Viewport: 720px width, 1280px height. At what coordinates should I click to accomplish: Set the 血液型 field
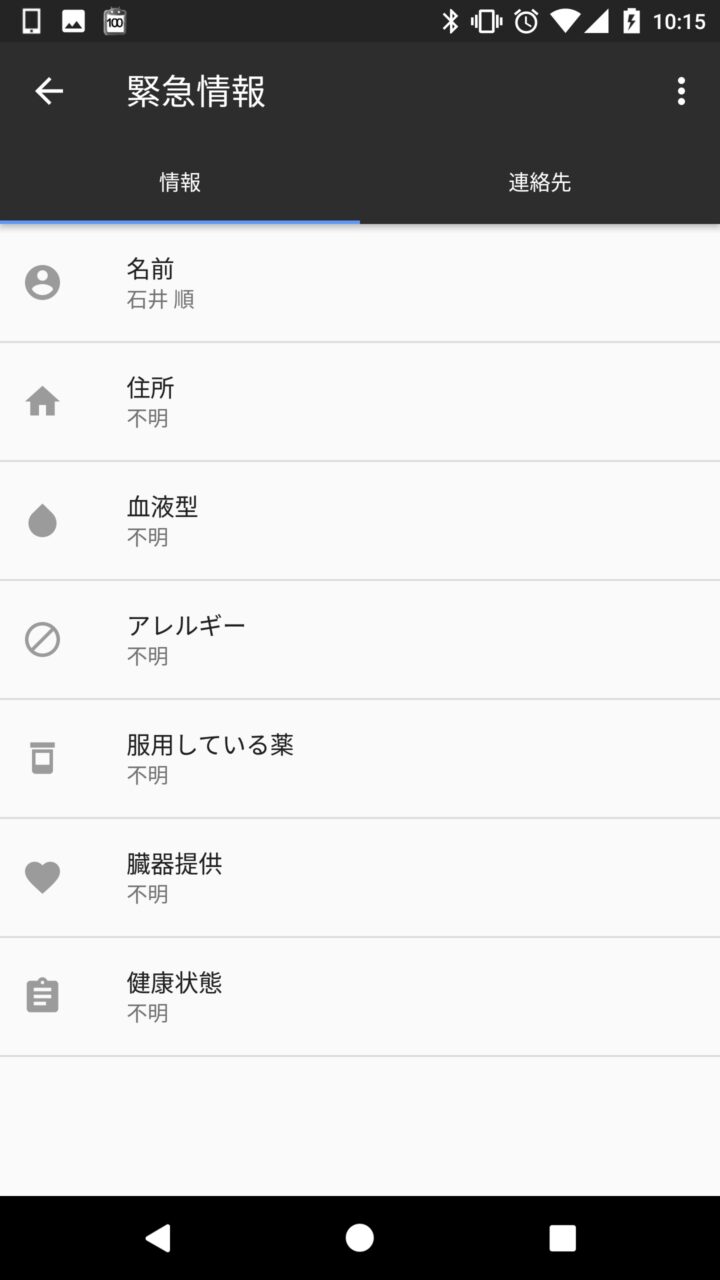360,521
